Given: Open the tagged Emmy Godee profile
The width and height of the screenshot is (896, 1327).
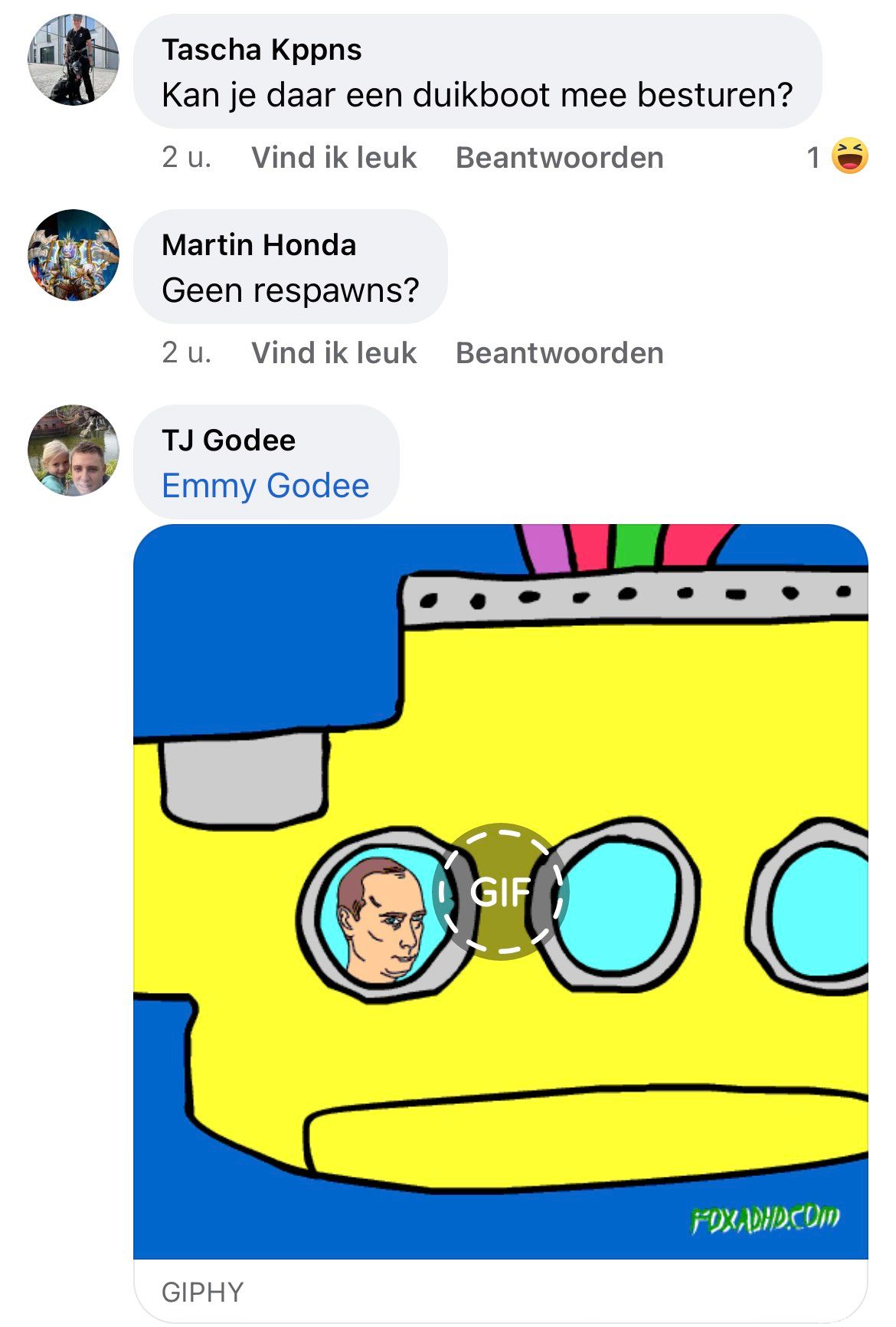Looking at the screenshot, I should 265,486.
